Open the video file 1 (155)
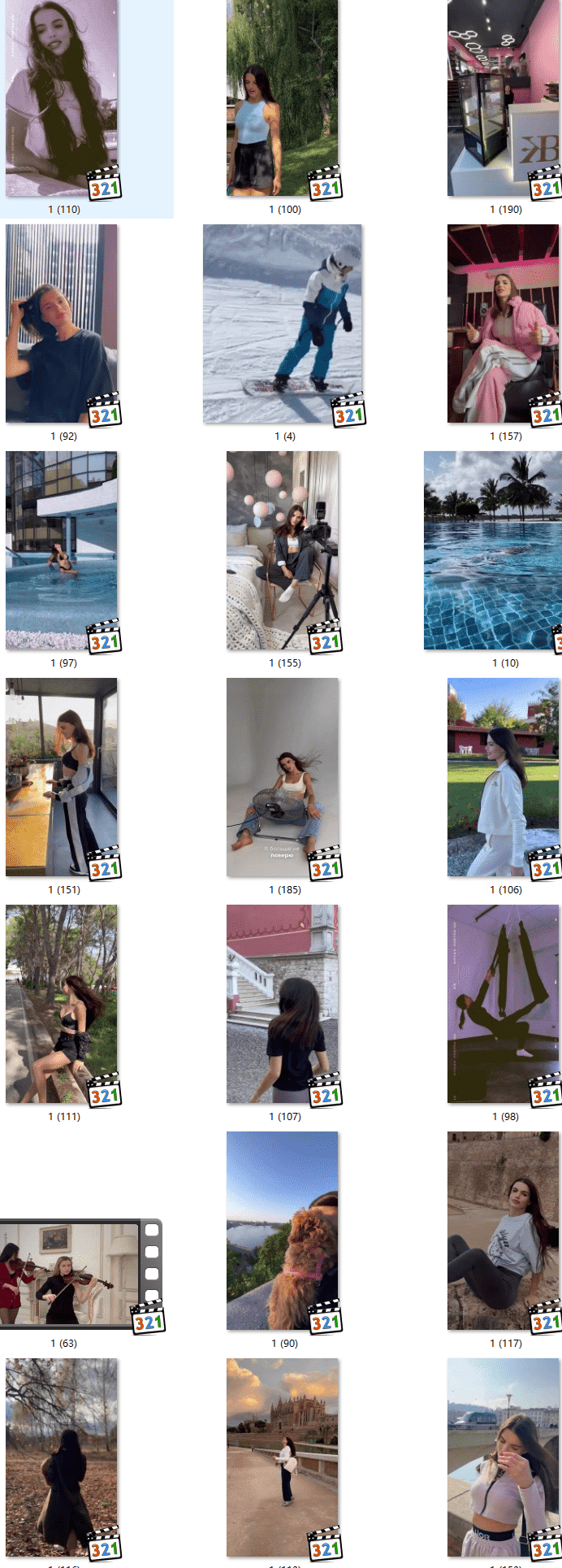 click(x=282, y=550)
